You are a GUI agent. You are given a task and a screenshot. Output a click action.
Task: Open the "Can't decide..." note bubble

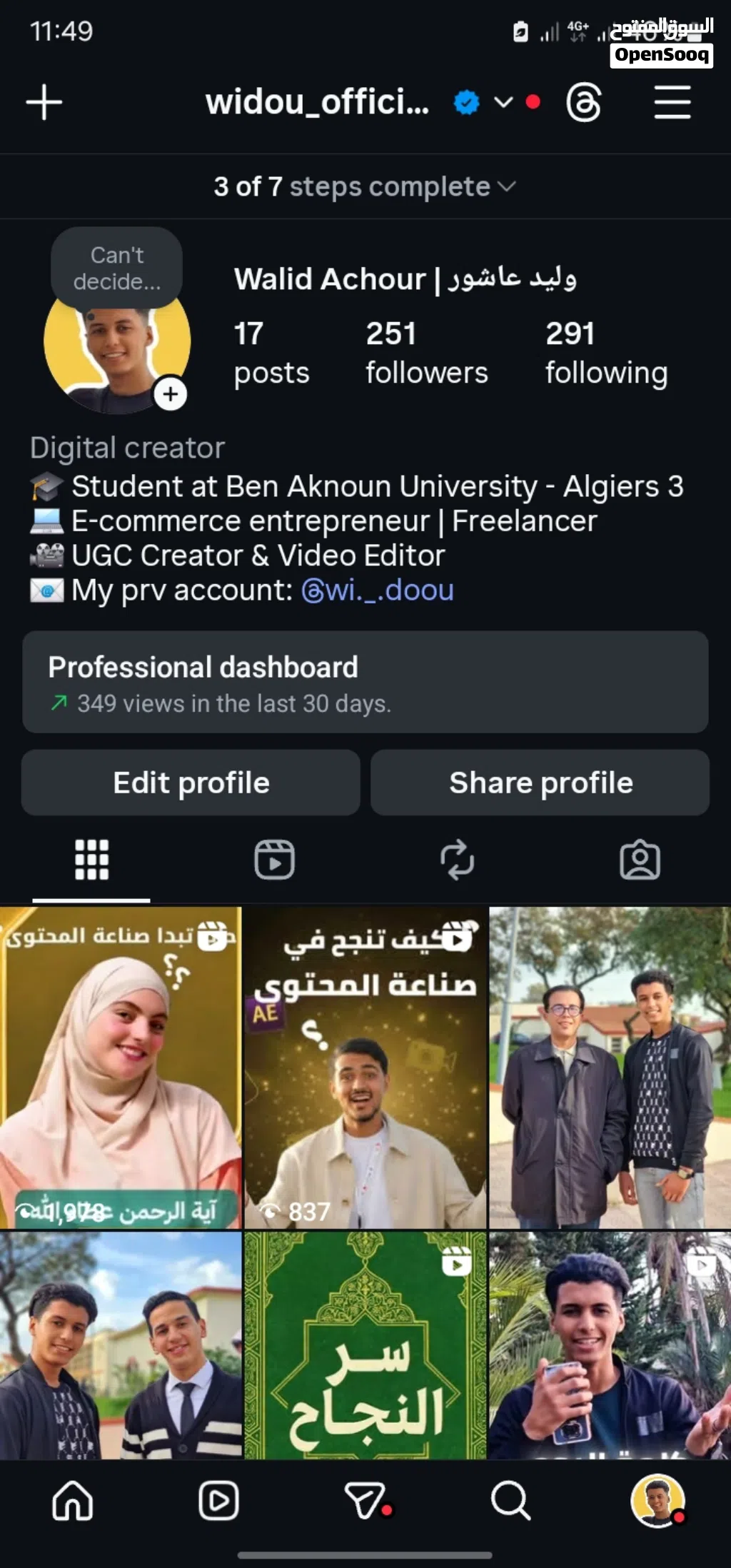tap(117, 268)
